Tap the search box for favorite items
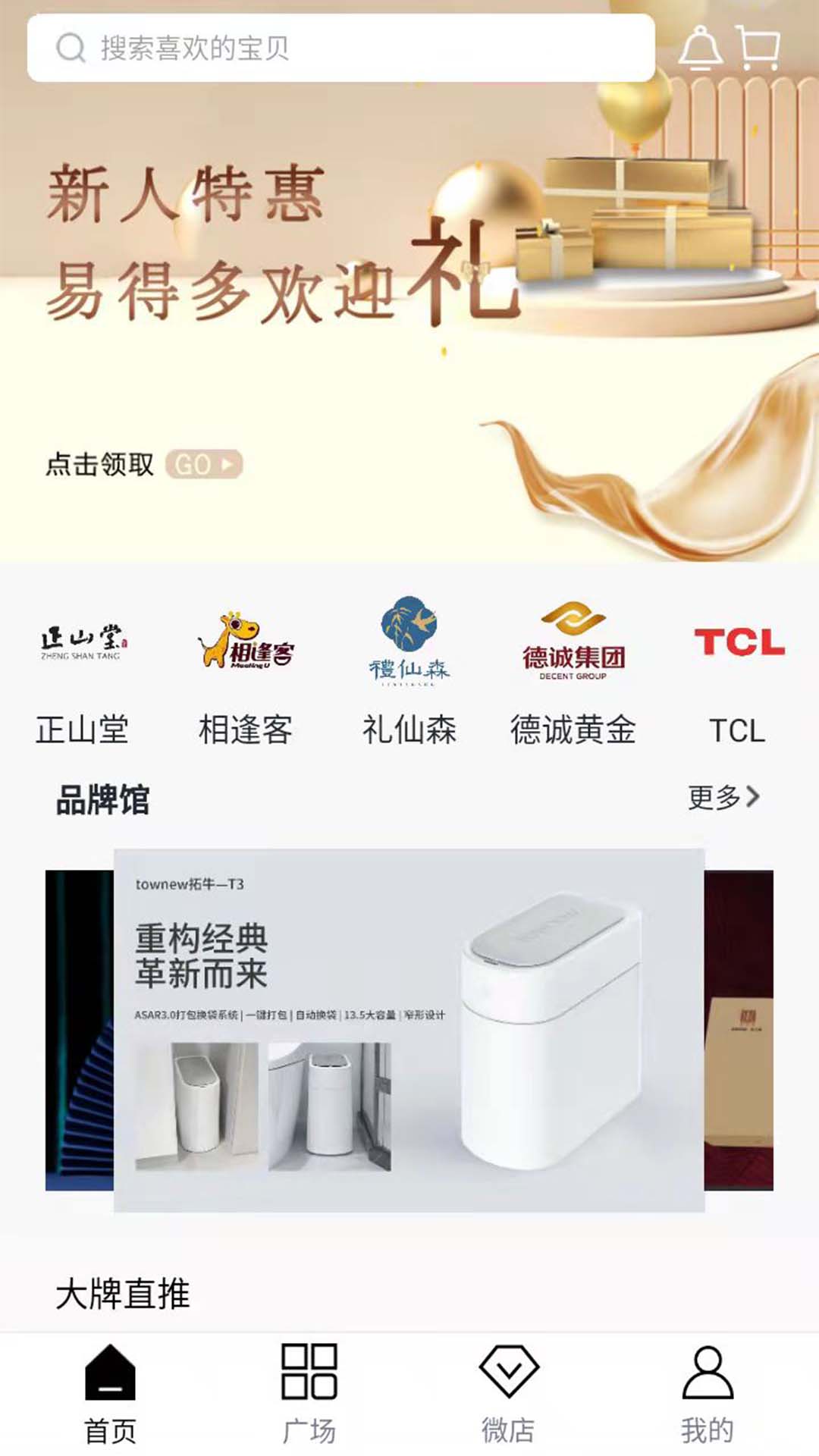The image size is (819, 1456). (341, 48)
